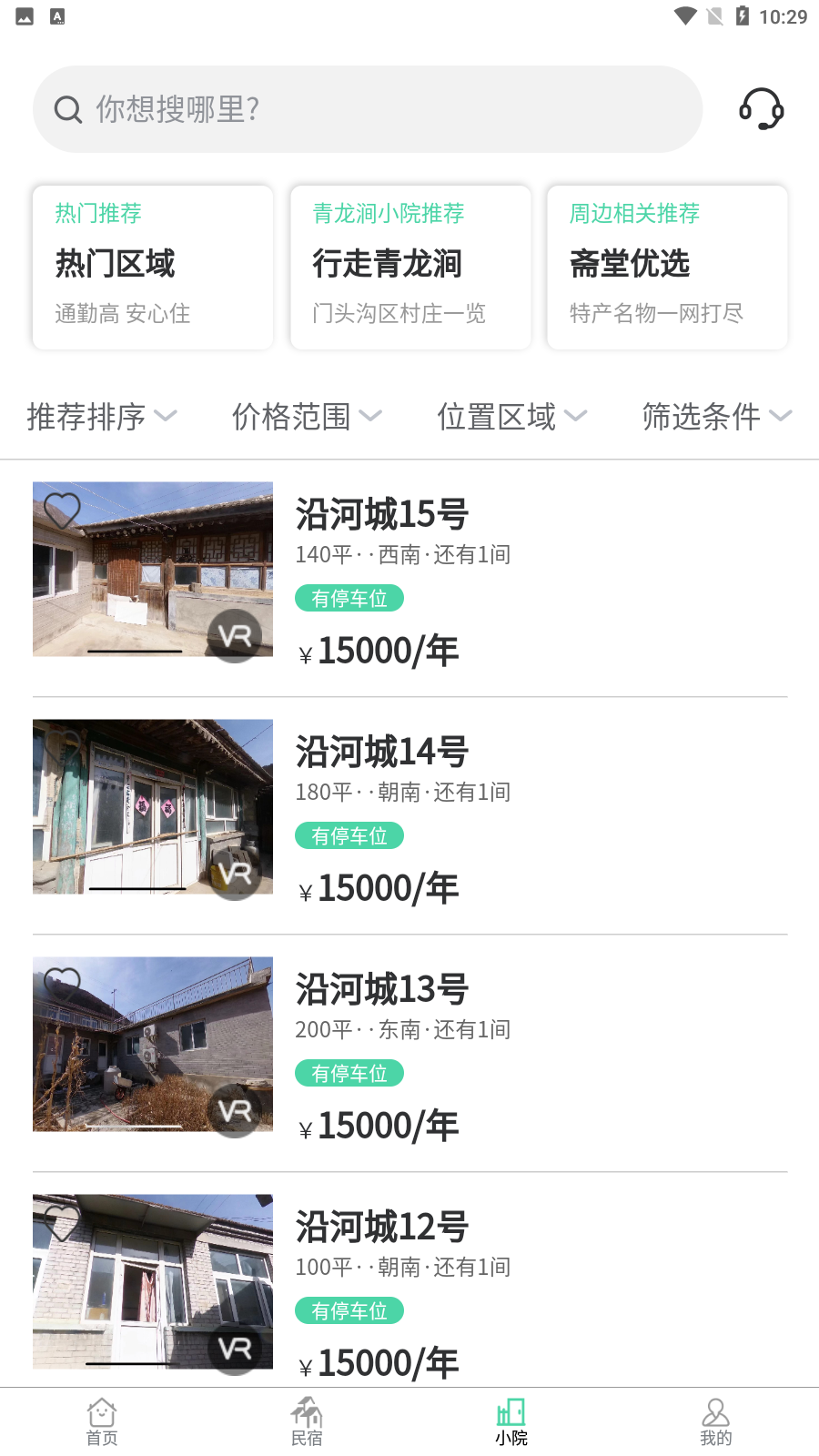Viewport: 819px width, 1456px height.
Task: Tap the VR icon on 沿河城15号 photo
Action: (235, 634)
